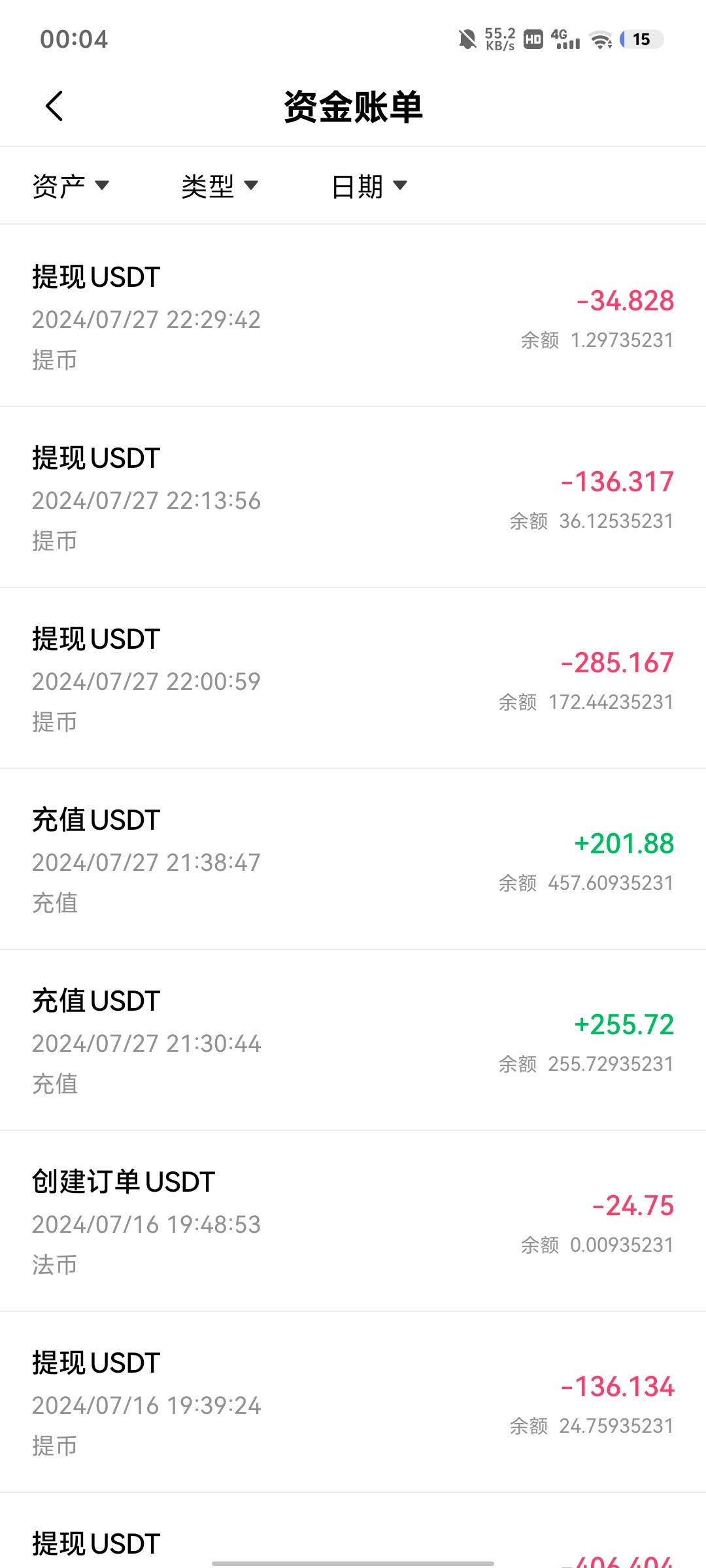Open the 提现 USDT record at 22:00:59
This screenshot has height=1568, width=706.
(x=353, y=679)
